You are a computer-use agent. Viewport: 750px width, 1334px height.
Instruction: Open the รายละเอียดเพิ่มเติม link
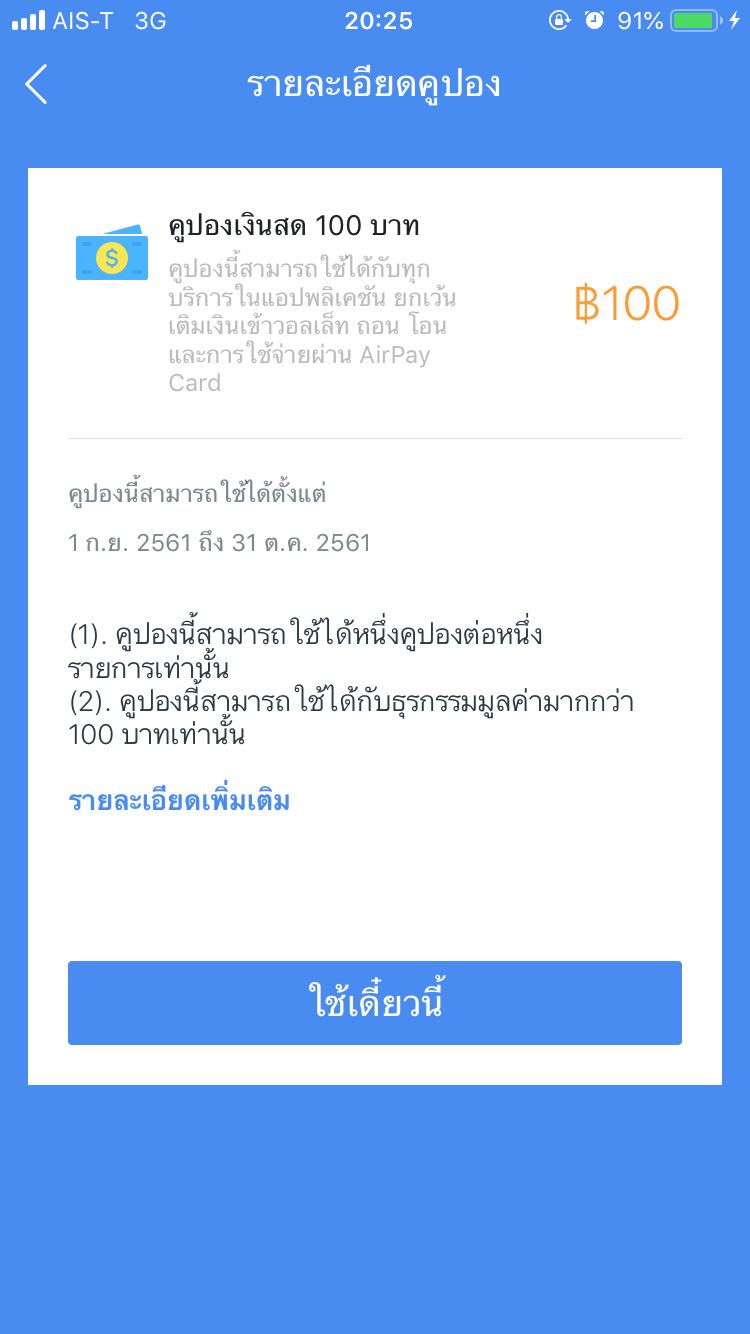(x=179, y=801)
